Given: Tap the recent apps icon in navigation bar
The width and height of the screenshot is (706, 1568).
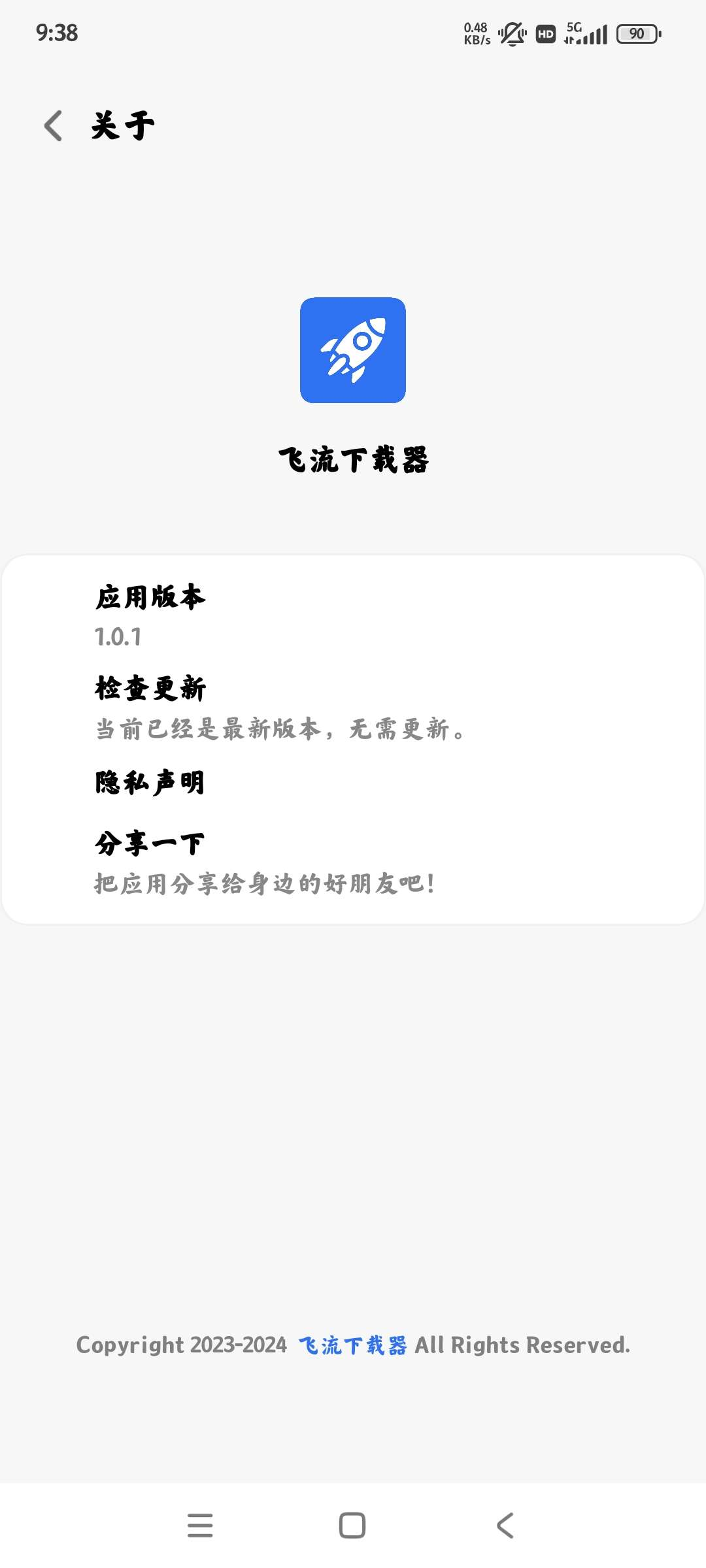Looking at the screenshot, I should (201, 1526).
